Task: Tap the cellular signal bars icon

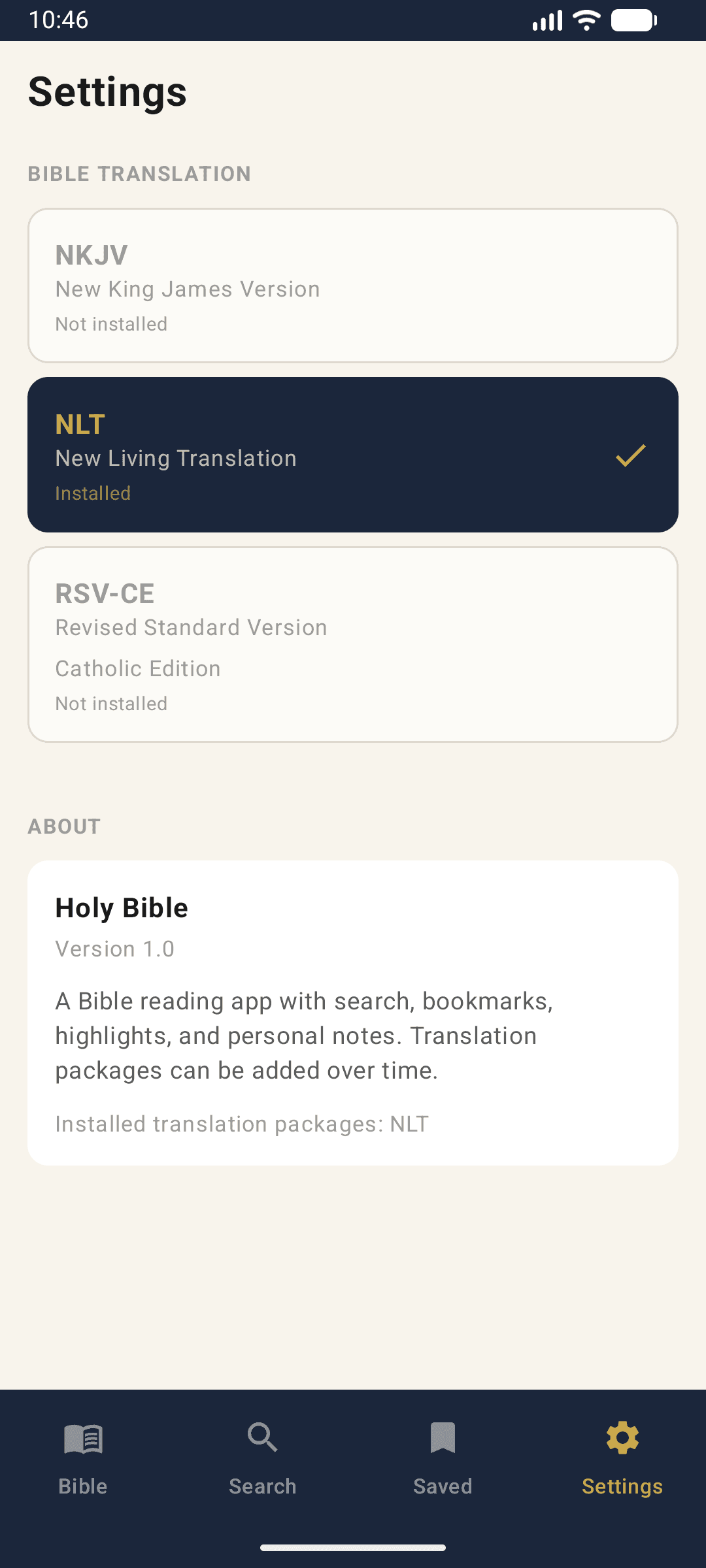Action: (546, 20)
